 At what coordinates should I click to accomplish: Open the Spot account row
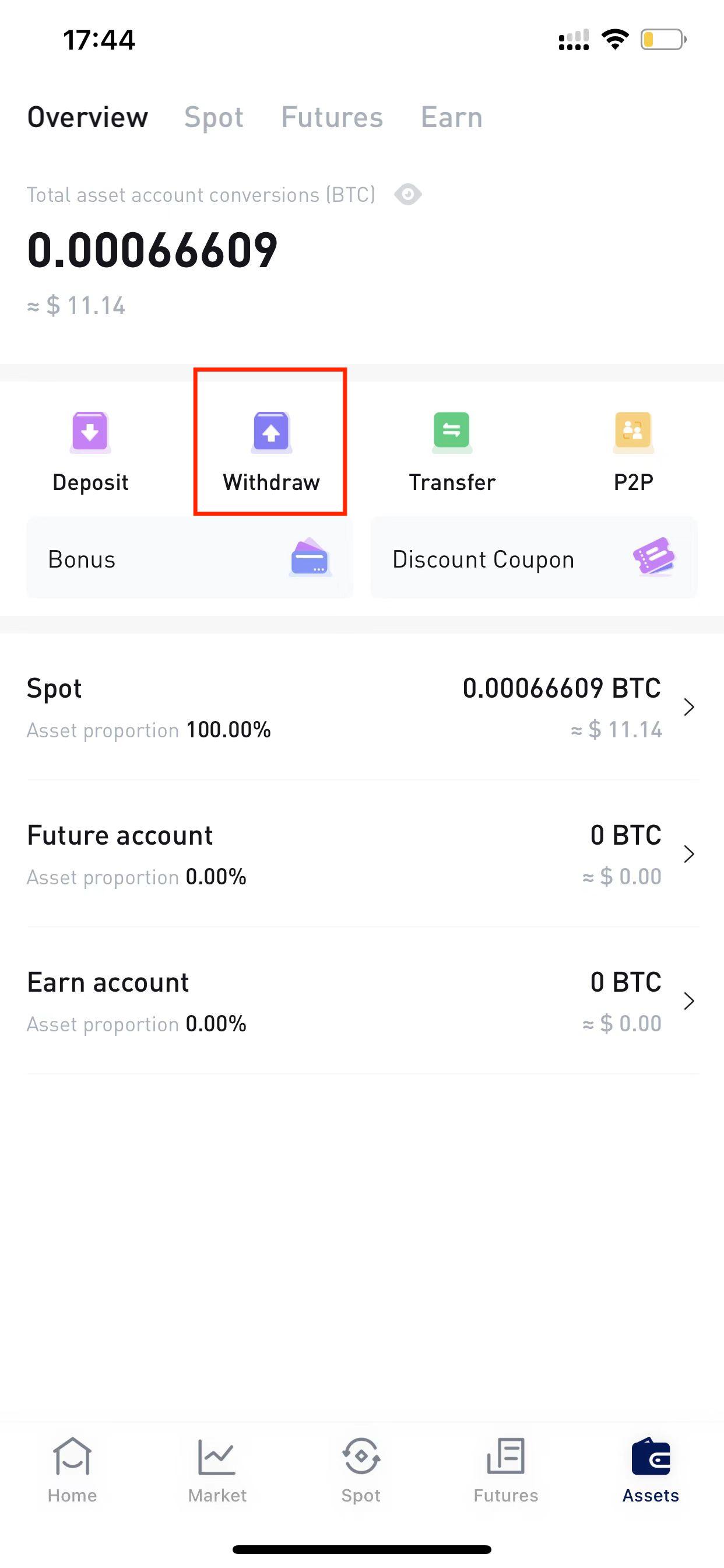tap(361, 708)
